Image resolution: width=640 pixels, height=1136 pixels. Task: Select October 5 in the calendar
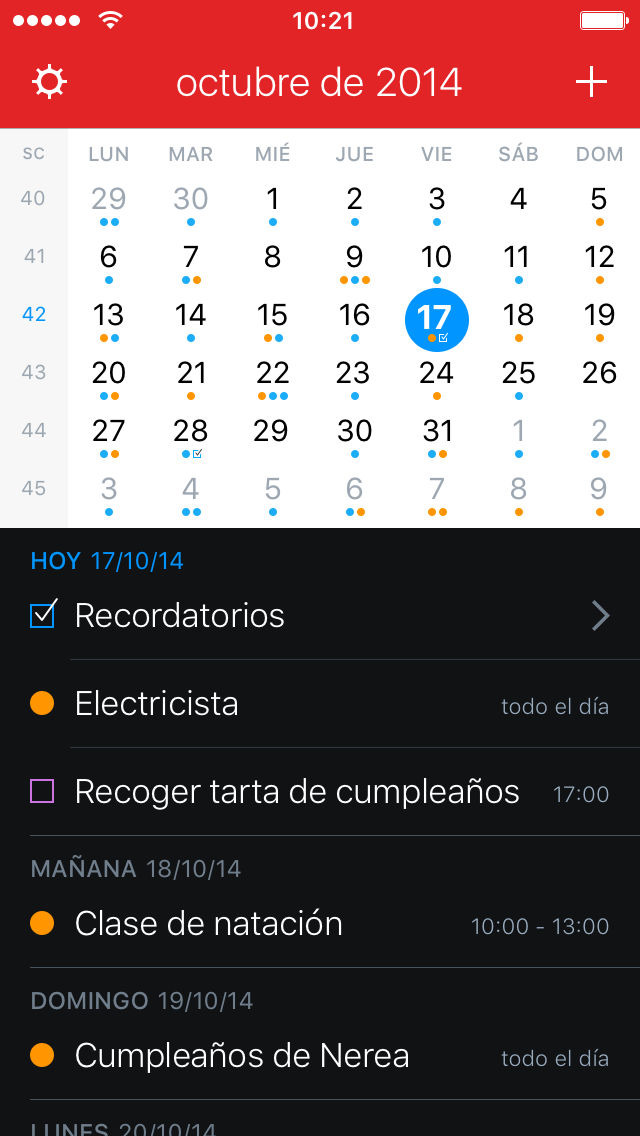click(x=599, y=201)
